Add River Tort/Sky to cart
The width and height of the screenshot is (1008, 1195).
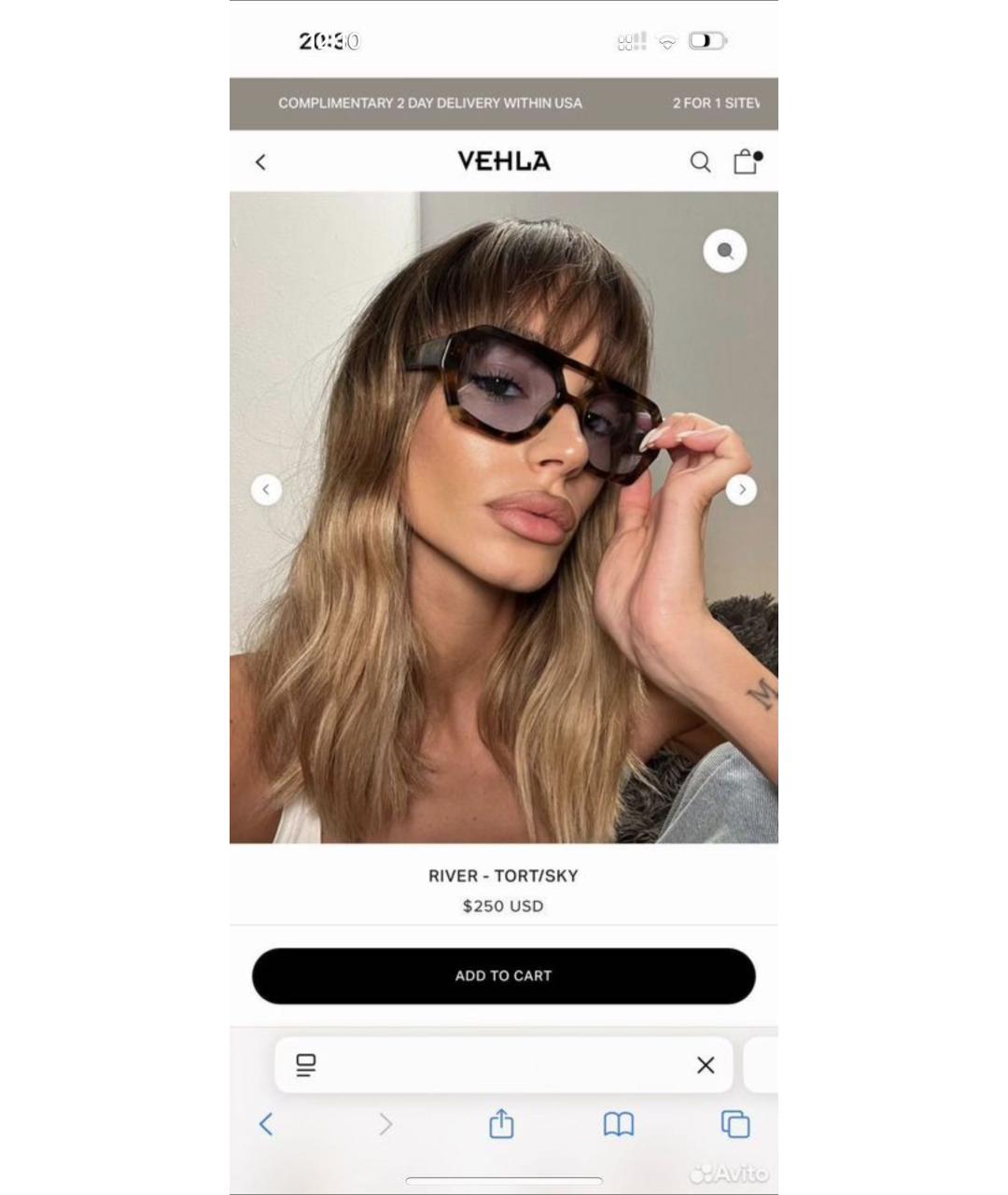tap(503, 976)
